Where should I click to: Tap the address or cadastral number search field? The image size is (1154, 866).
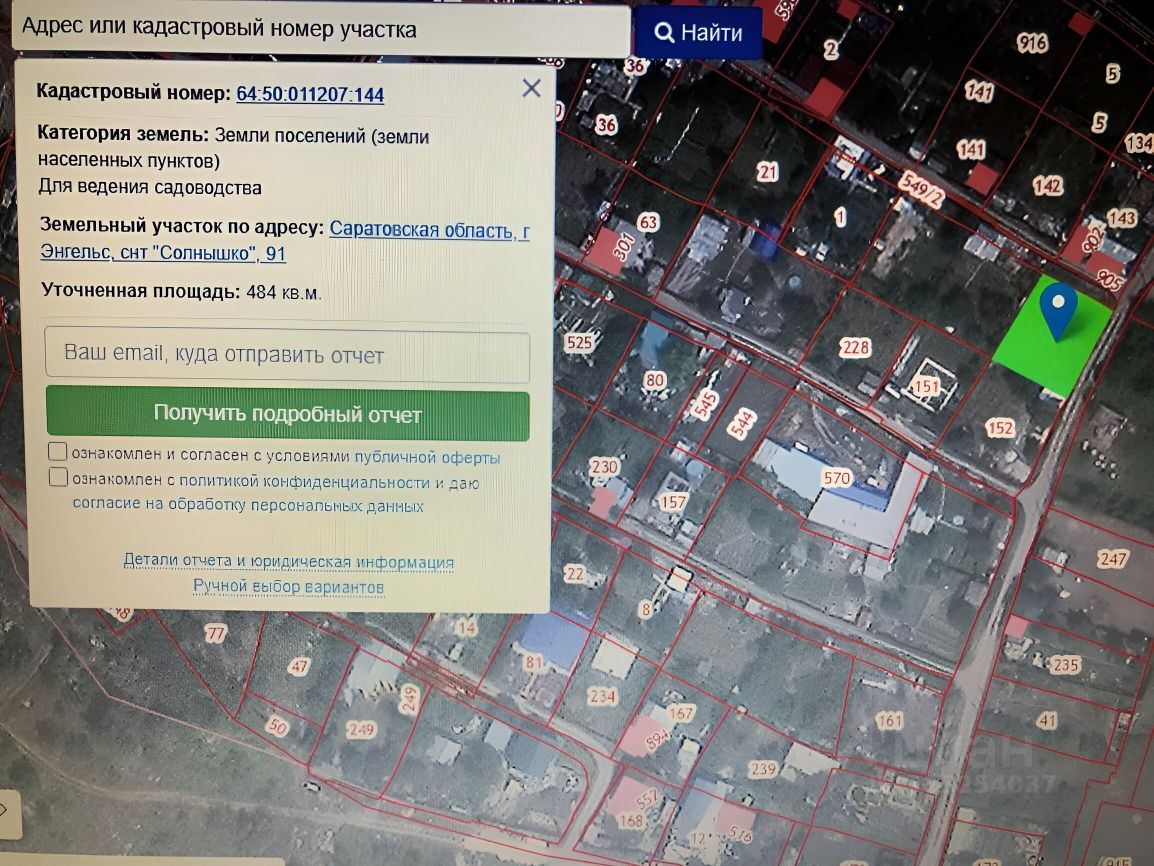pos(320,30)
